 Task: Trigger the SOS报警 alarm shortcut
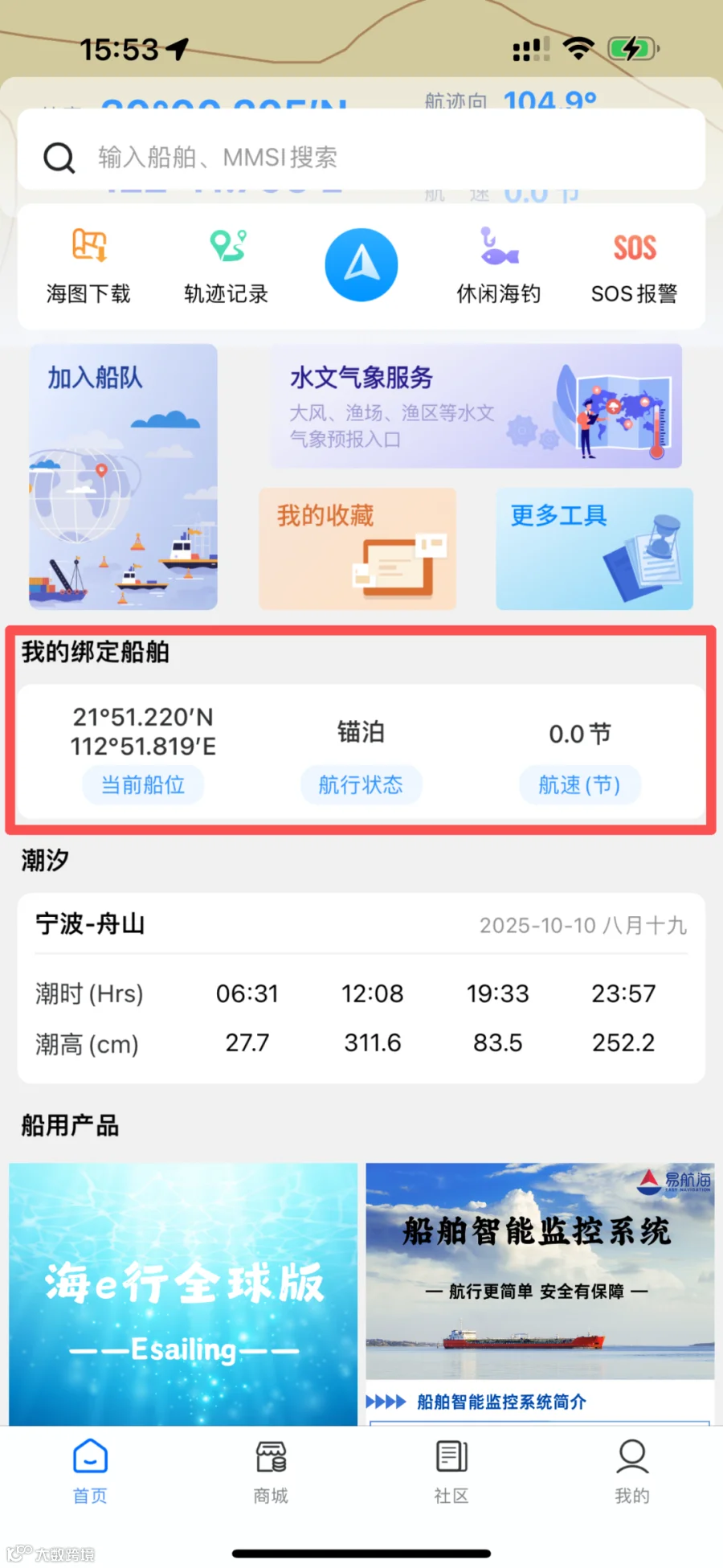pyautogui.click(x=635, y=266)
